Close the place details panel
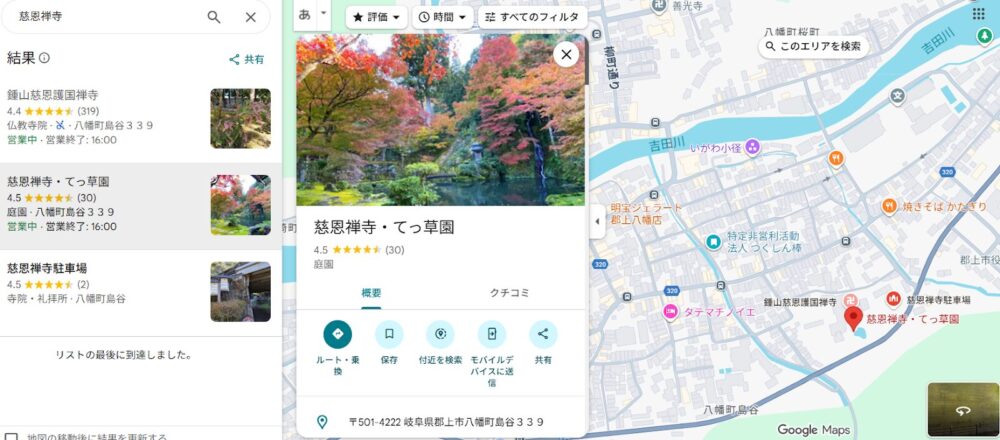 [567, 54]
